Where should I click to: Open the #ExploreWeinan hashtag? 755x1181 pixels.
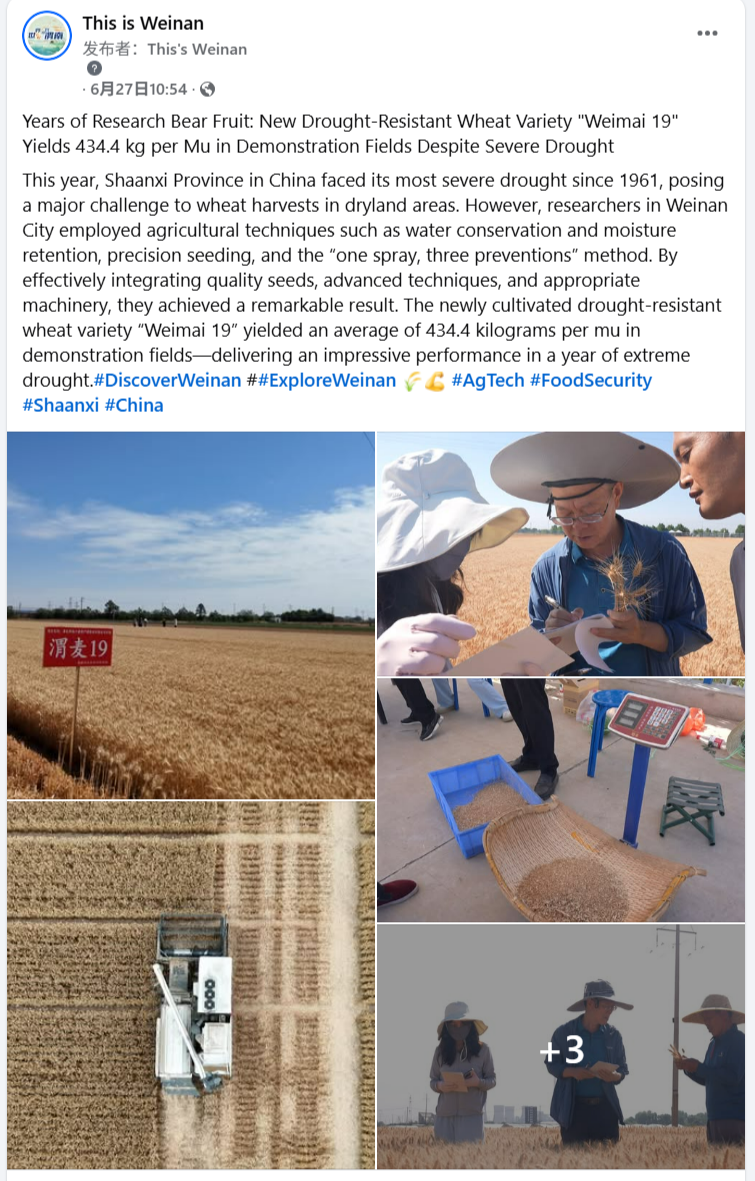click(326, 380)
